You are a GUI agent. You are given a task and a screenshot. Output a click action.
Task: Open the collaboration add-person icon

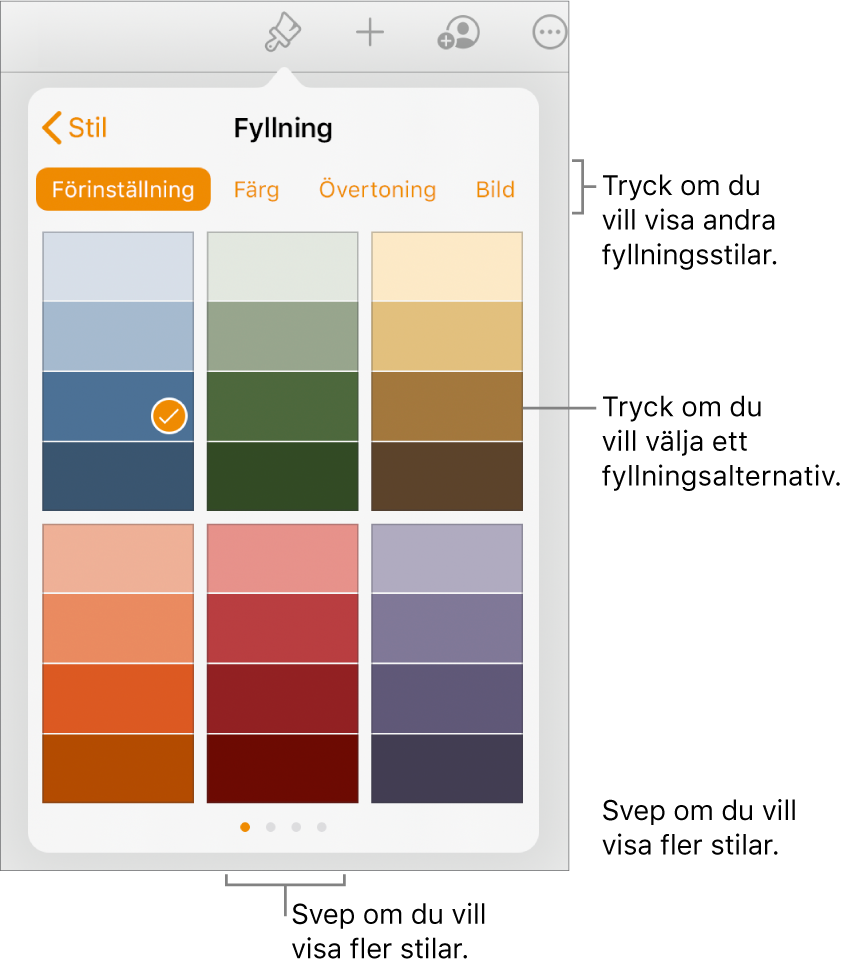point(459,34)
